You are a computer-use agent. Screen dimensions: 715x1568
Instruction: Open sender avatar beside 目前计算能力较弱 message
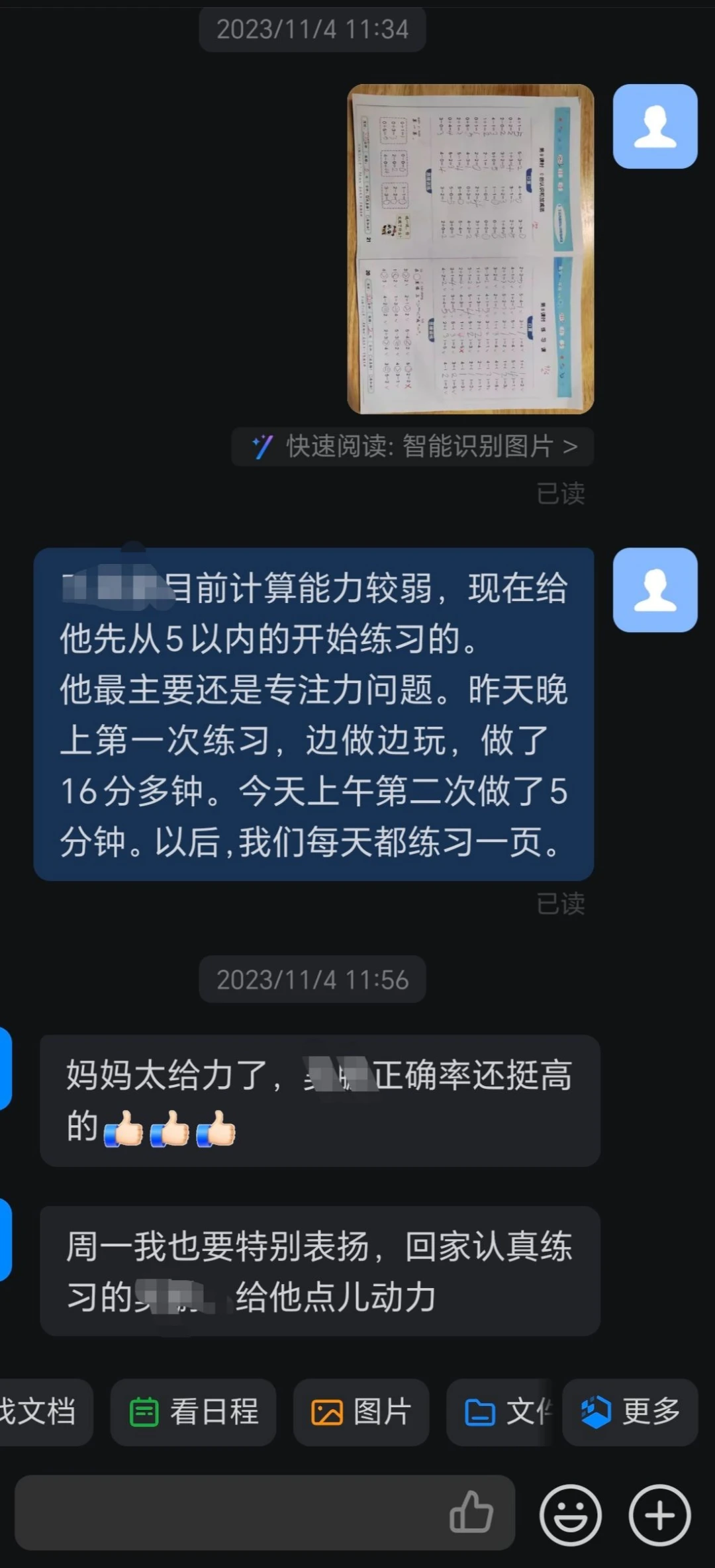point(655,590)
